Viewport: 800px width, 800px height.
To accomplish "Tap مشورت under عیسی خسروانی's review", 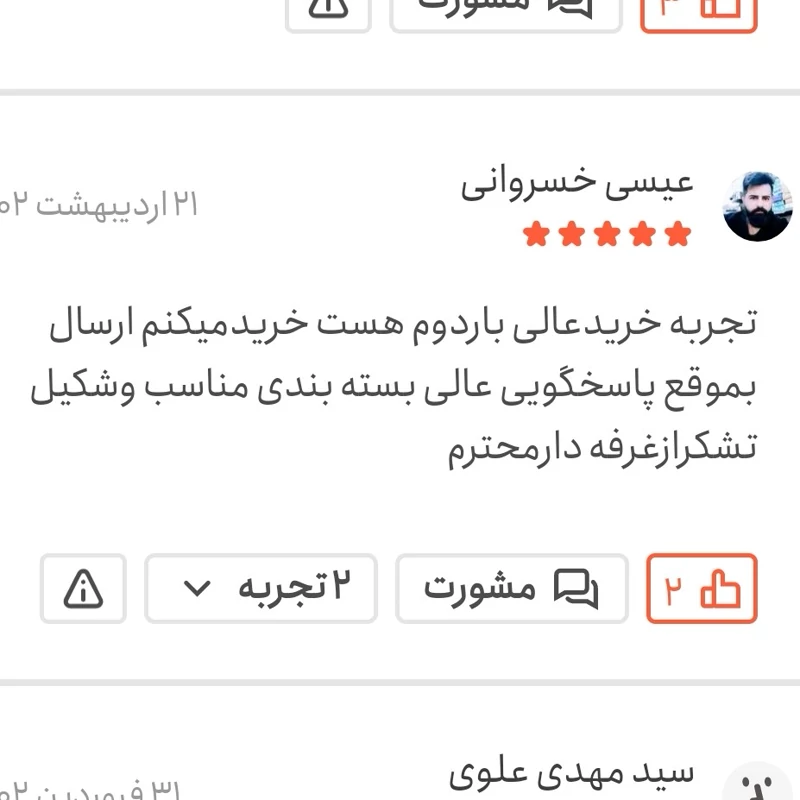I will 512,589.
